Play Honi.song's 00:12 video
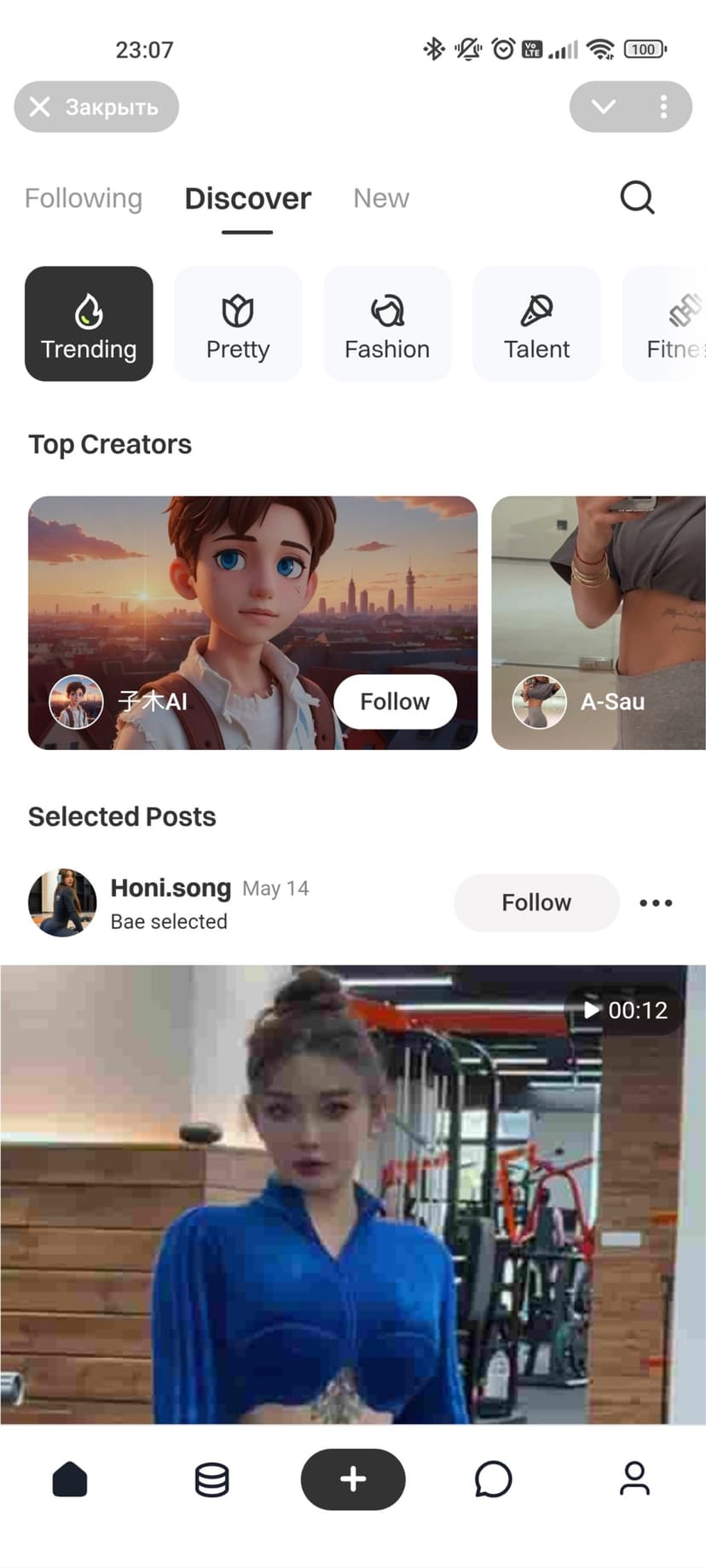The width and height of the screenshot is (706, 1568). 353,1193
